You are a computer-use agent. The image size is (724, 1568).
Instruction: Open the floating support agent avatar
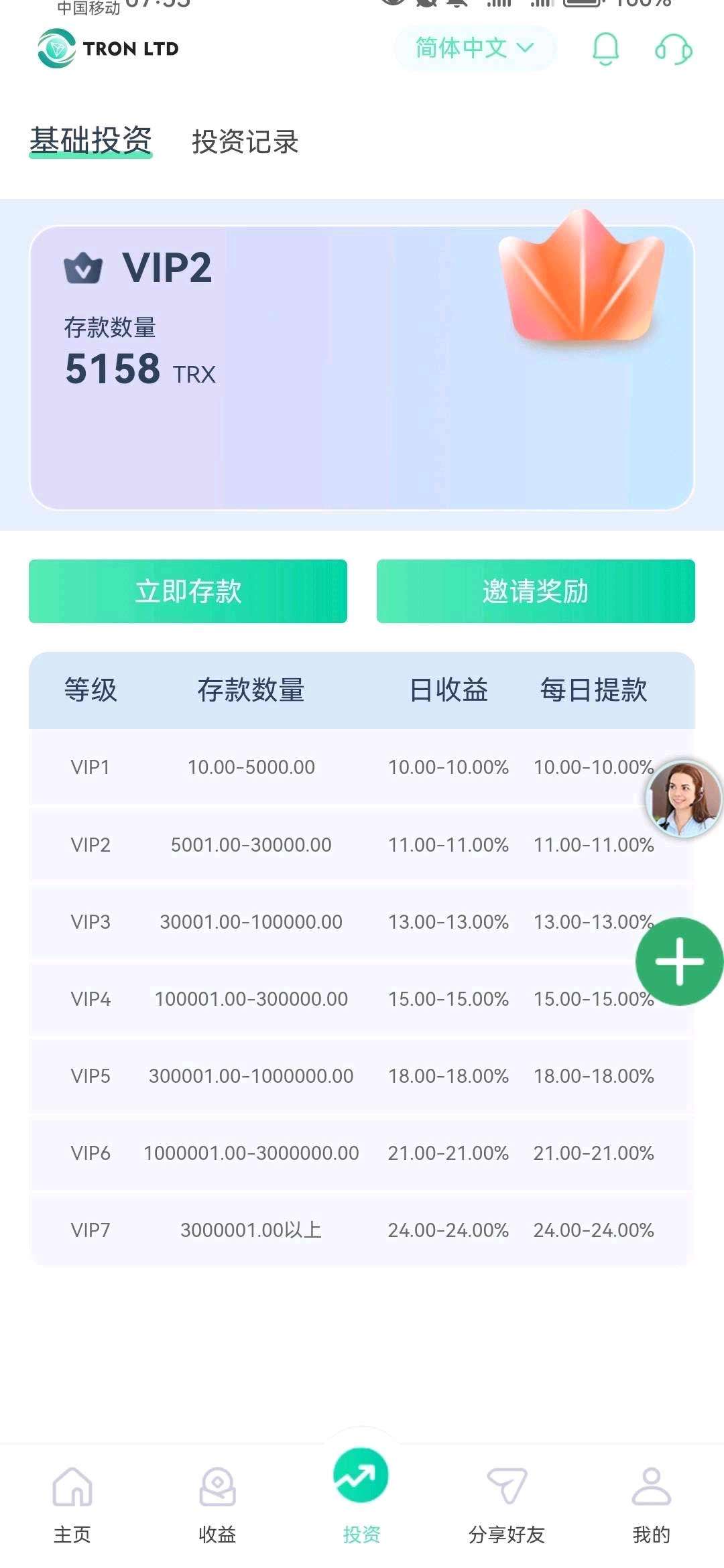point(682,799)
